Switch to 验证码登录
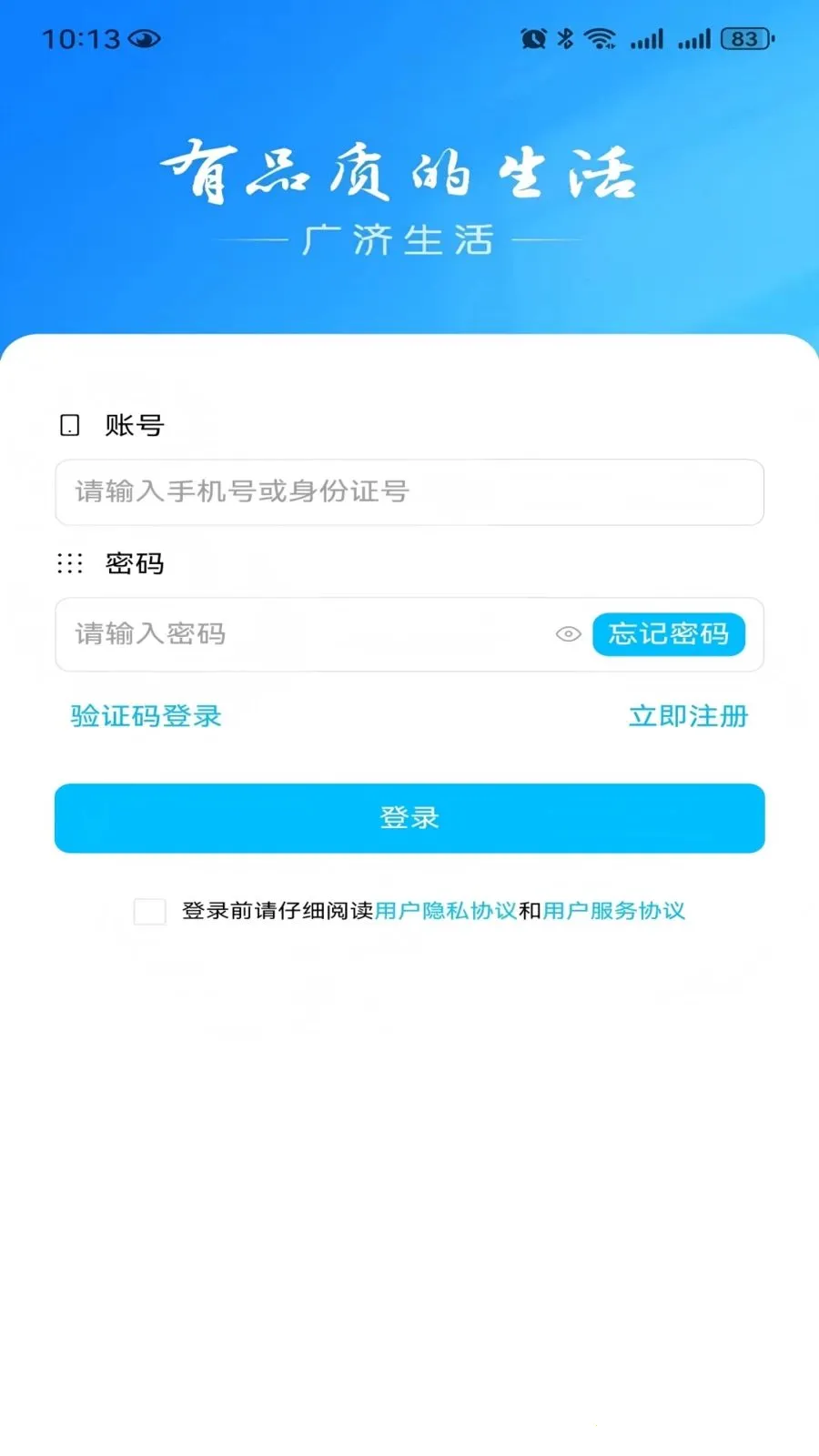 [x=147, y=716]
